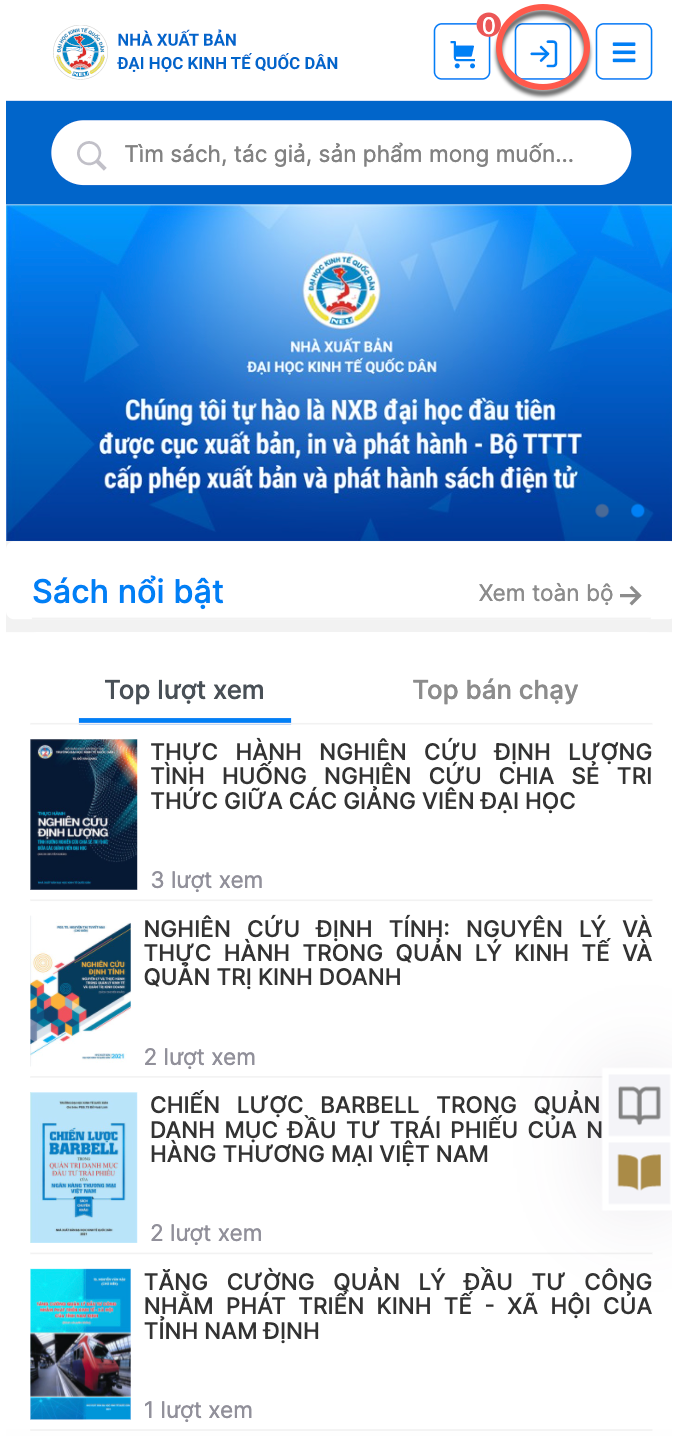Switch to the 'Top lượt xem' tab
Image resolution: width=676 pixels, height=1442 pixels.
(185, 690)
